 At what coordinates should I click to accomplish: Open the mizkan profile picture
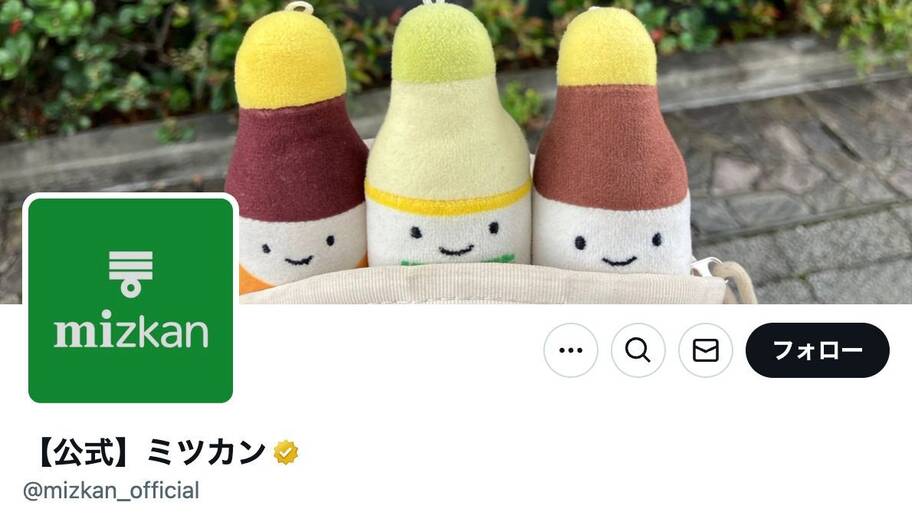pyautogui.click(x=131, y=300)
